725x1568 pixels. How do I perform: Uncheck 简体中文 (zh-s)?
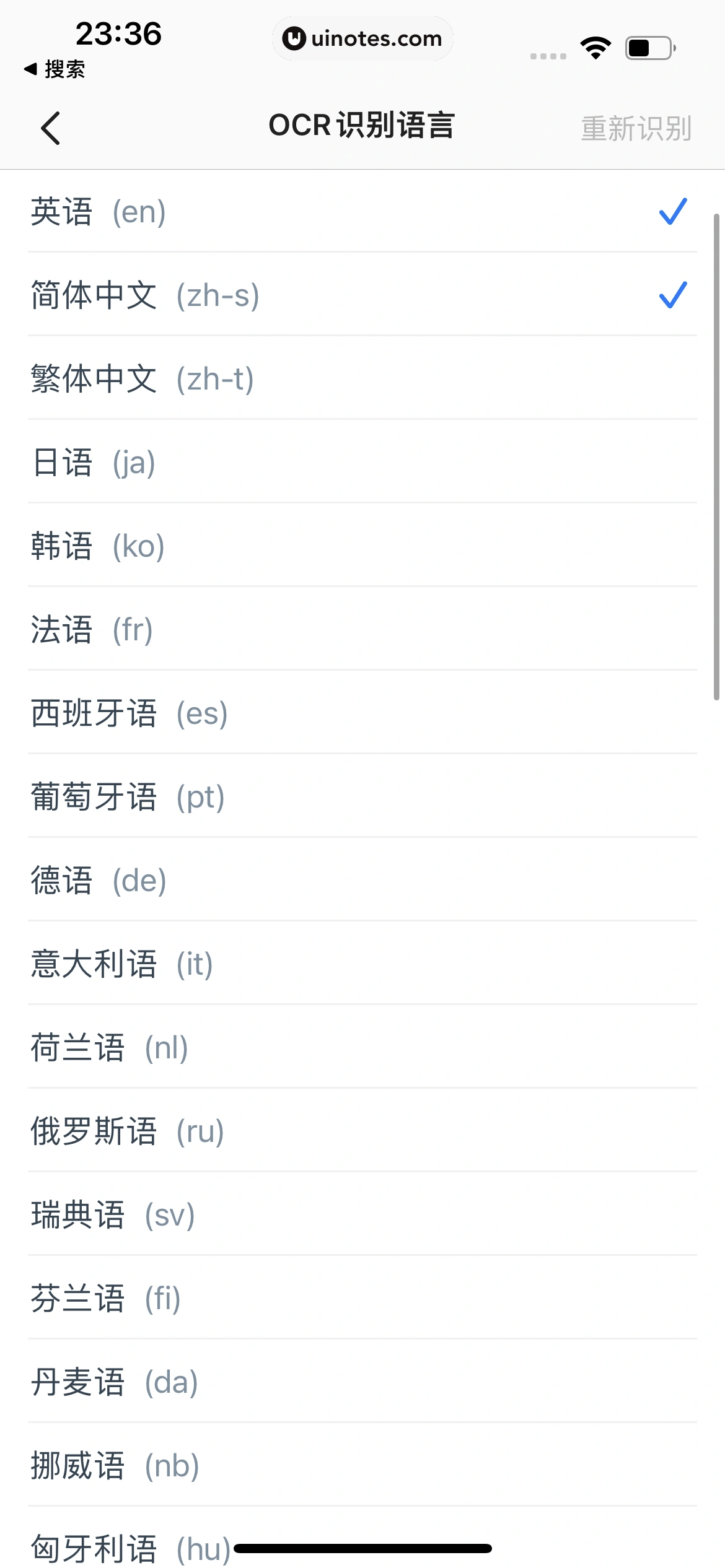[x=362, y=295]
